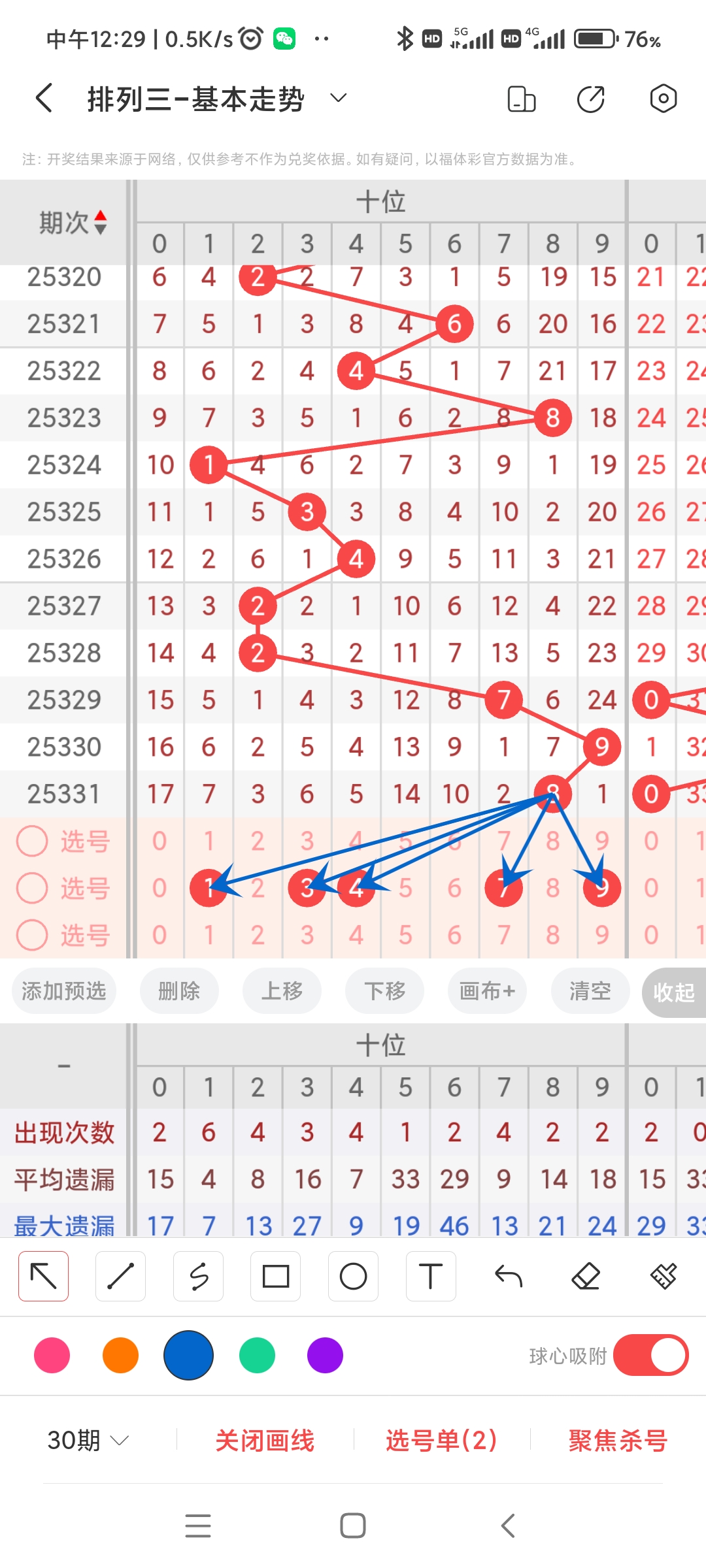Select the straight line drawing tool
Viewport: 706px width, 1568px height.
[120, 1275]
